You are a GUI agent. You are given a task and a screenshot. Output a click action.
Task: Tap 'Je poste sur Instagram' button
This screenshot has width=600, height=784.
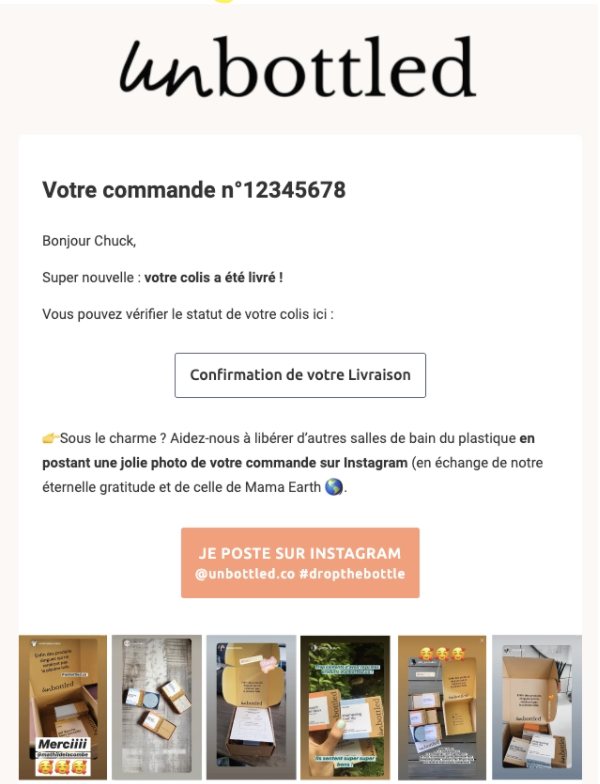tap(300, 563)
